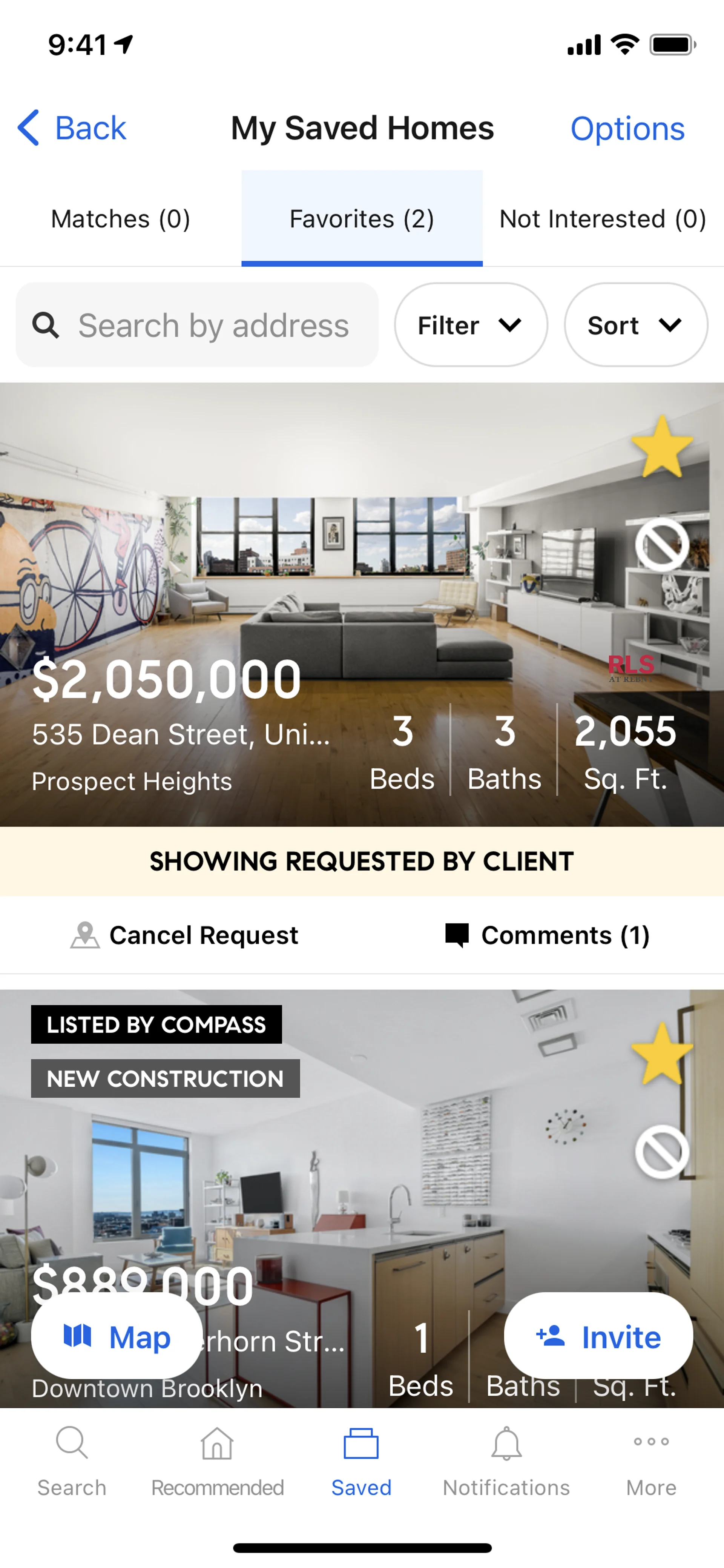
Task: Open the Options menu
Action: [627, 128]
